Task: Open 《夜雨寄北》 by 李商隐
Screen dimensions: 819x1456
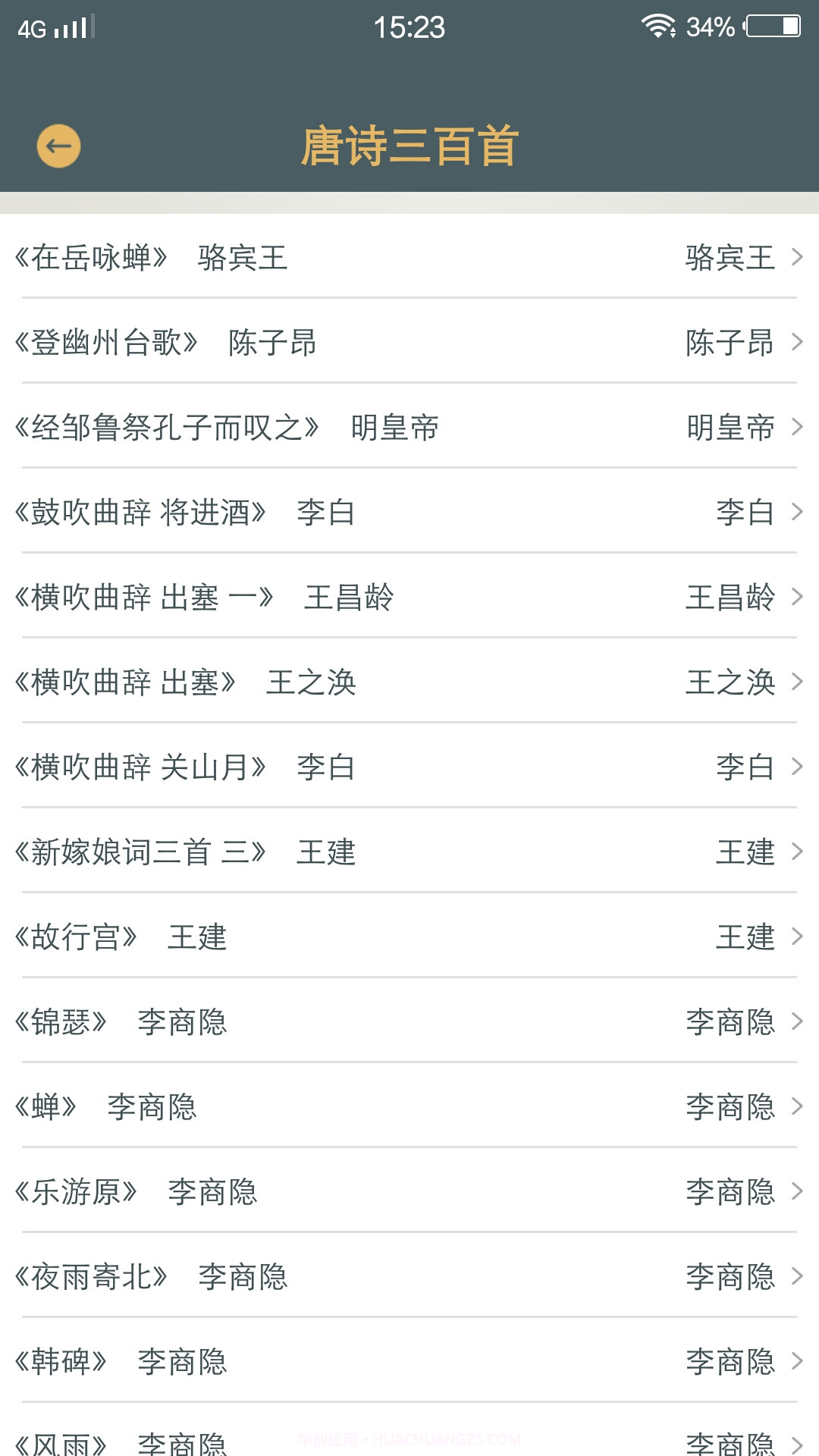Action: coord(303,1277)
